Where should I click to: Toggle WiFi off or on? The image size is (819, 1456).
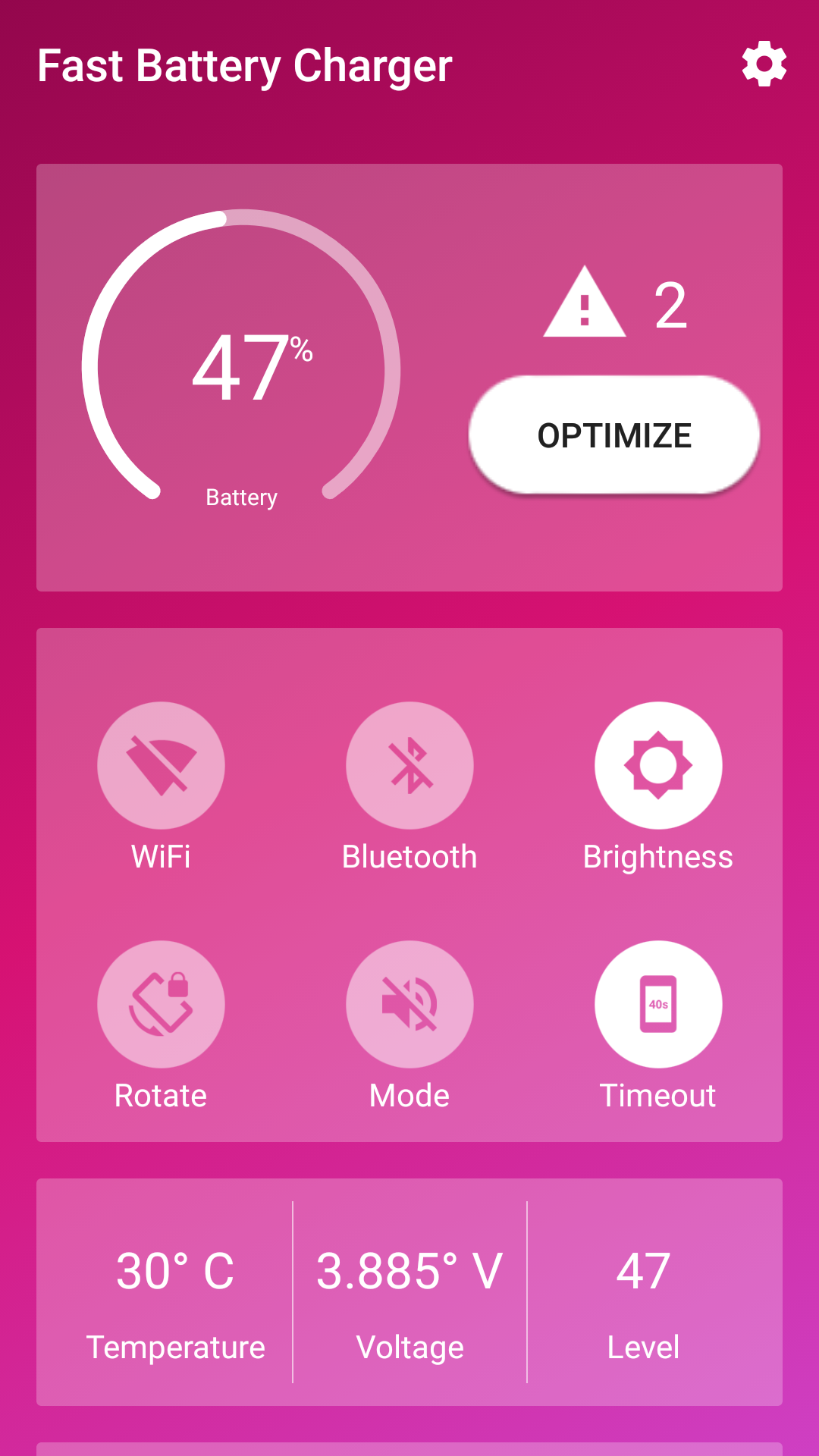tap(161, 765)
